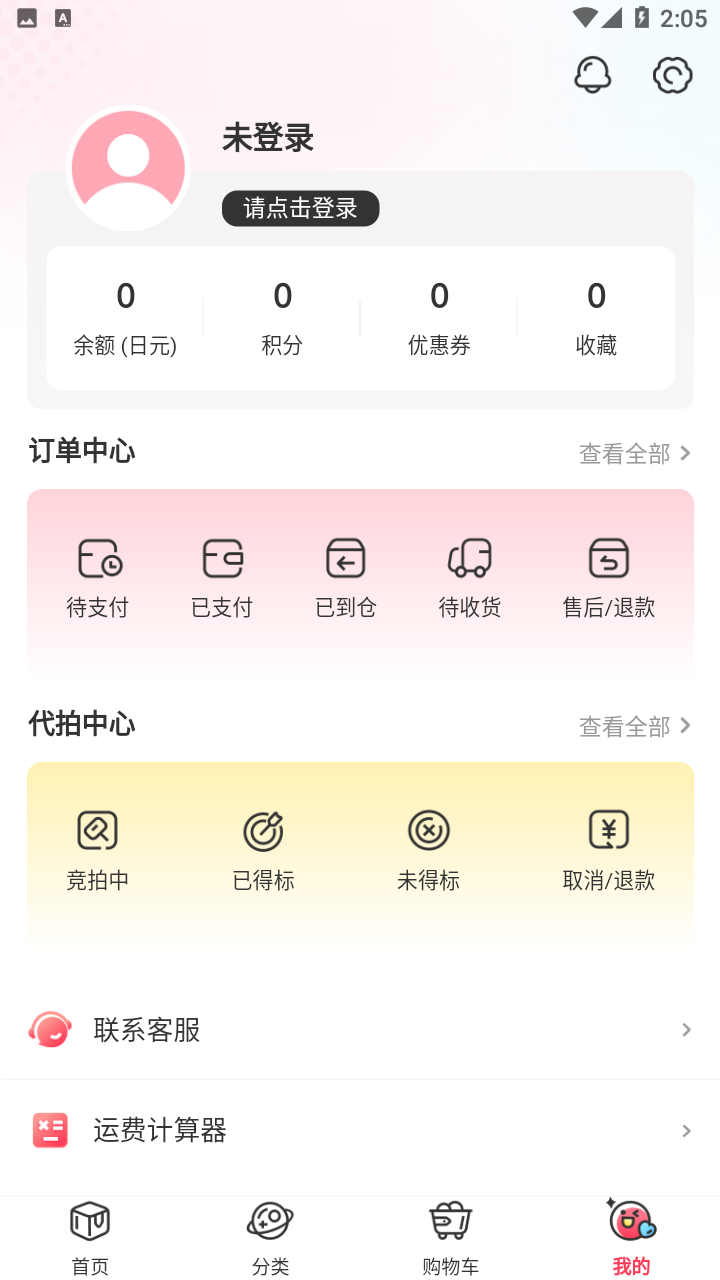The width and height of the screenshot is (720, 1280).
Task: Open the notifications bell
Action: coord(592,75)
